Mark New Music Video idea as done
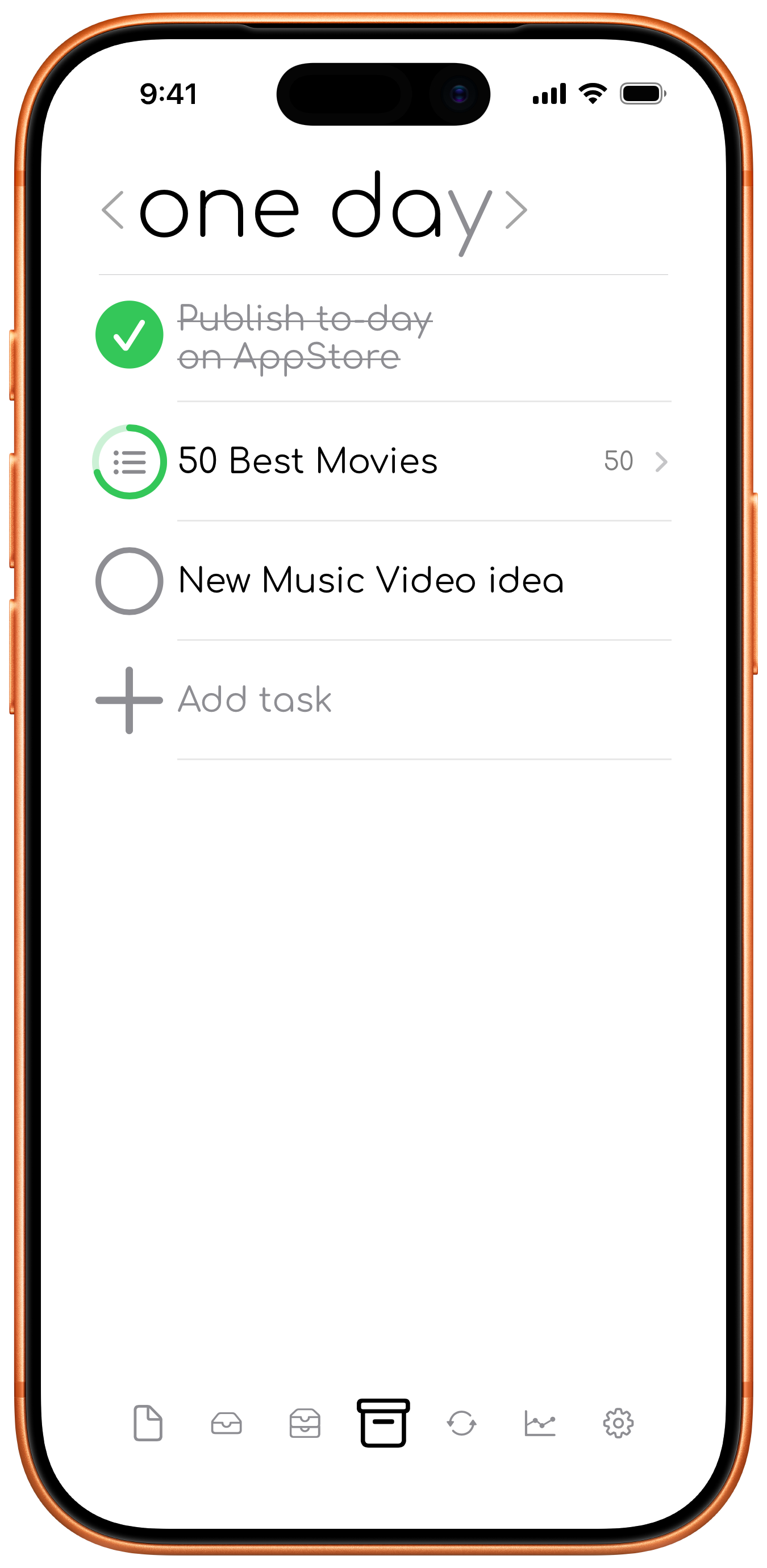Image resolution: width=767 pixels, height=1568 pixels. 129,581
